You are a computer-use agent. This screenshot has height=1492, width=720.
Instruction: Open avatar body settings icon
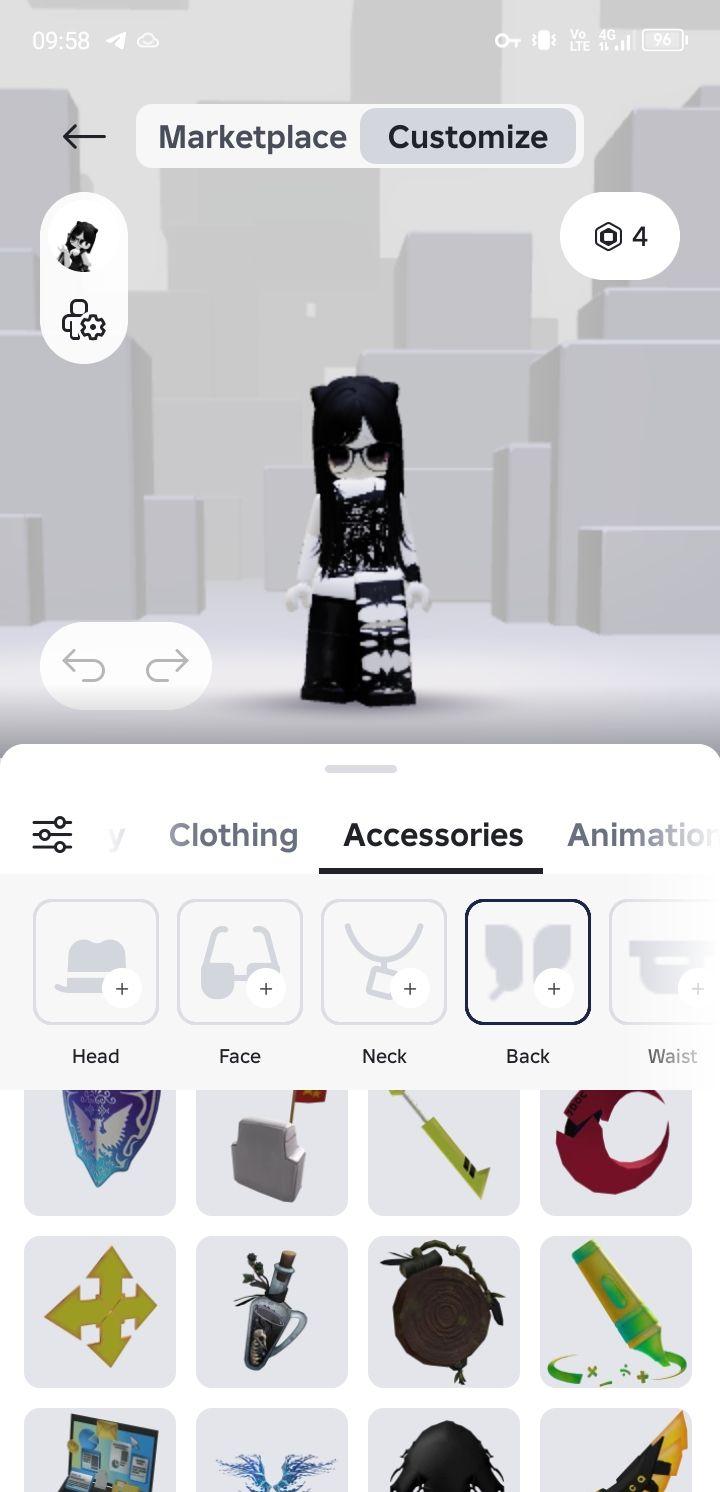tap(83, 322)
